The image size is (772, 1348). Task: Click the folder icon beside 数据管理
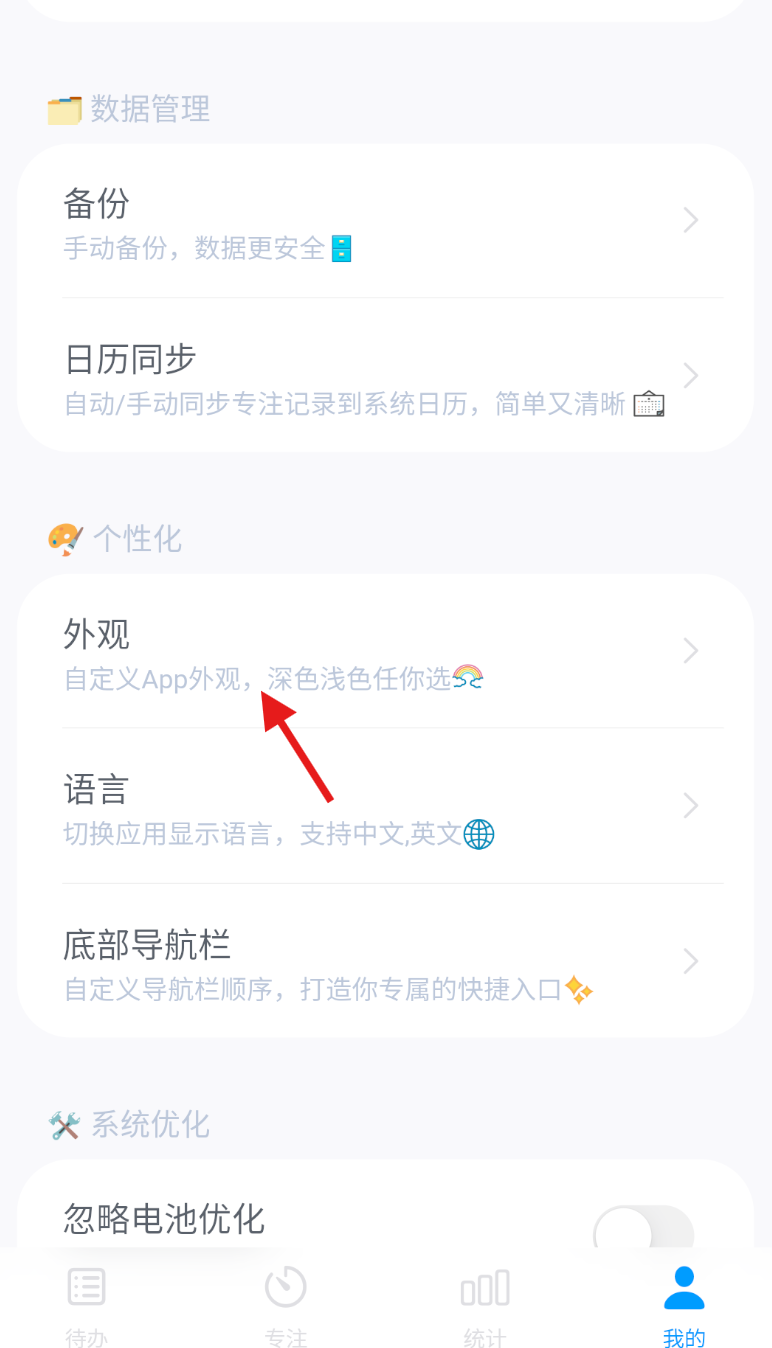64,110
